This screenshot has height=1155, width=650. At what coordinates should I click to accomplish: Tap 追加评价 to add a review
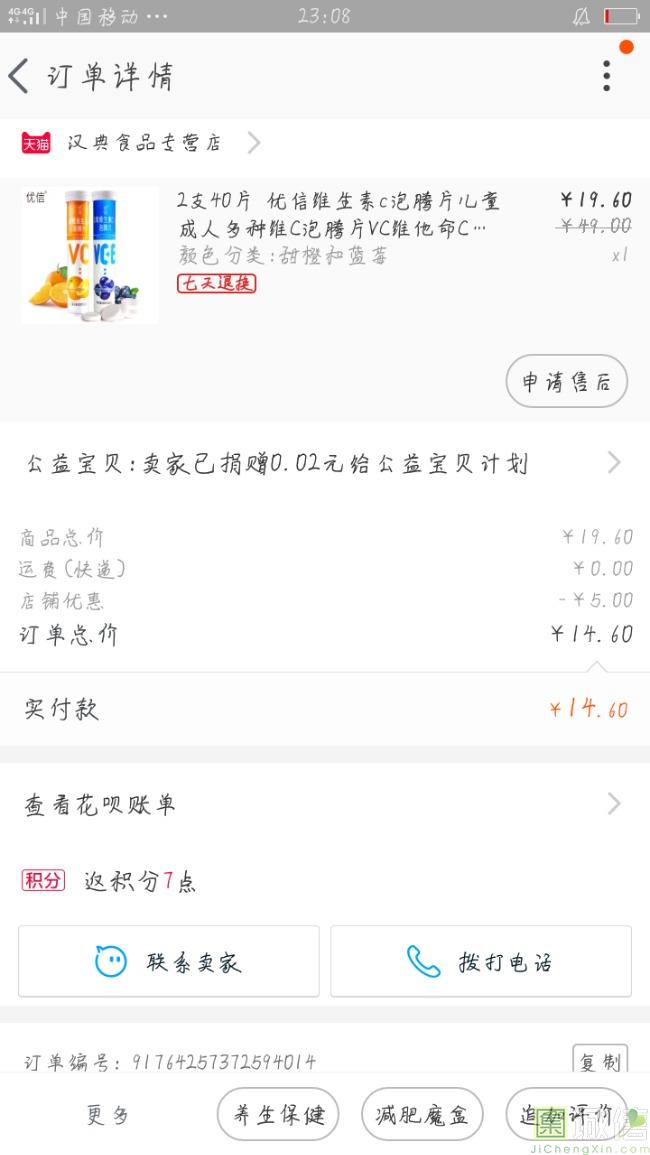click(566, 1114)
